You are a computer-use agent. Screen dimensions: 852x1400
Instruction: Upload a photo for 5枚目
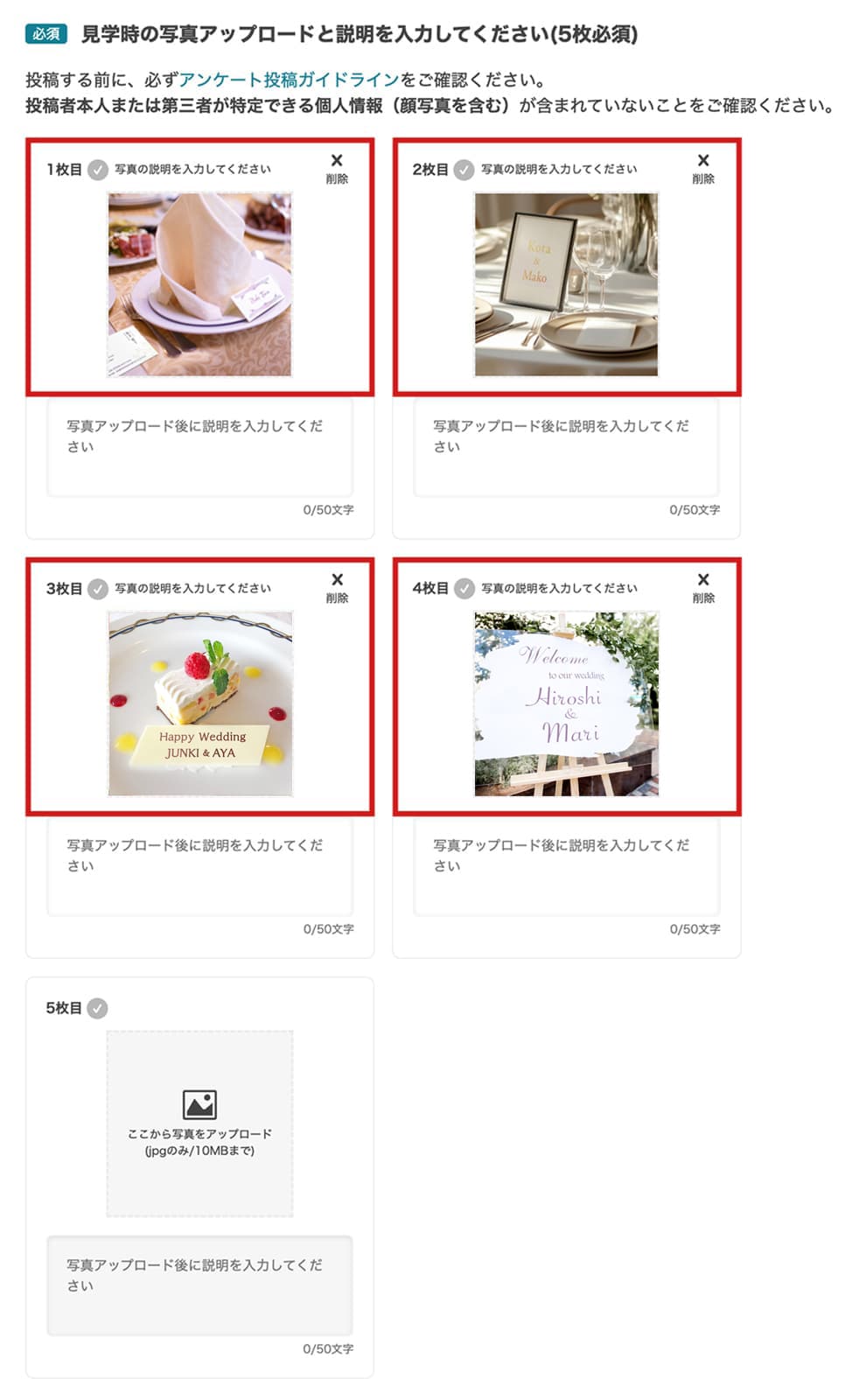pyautogui.click(x=199, y=1123)
